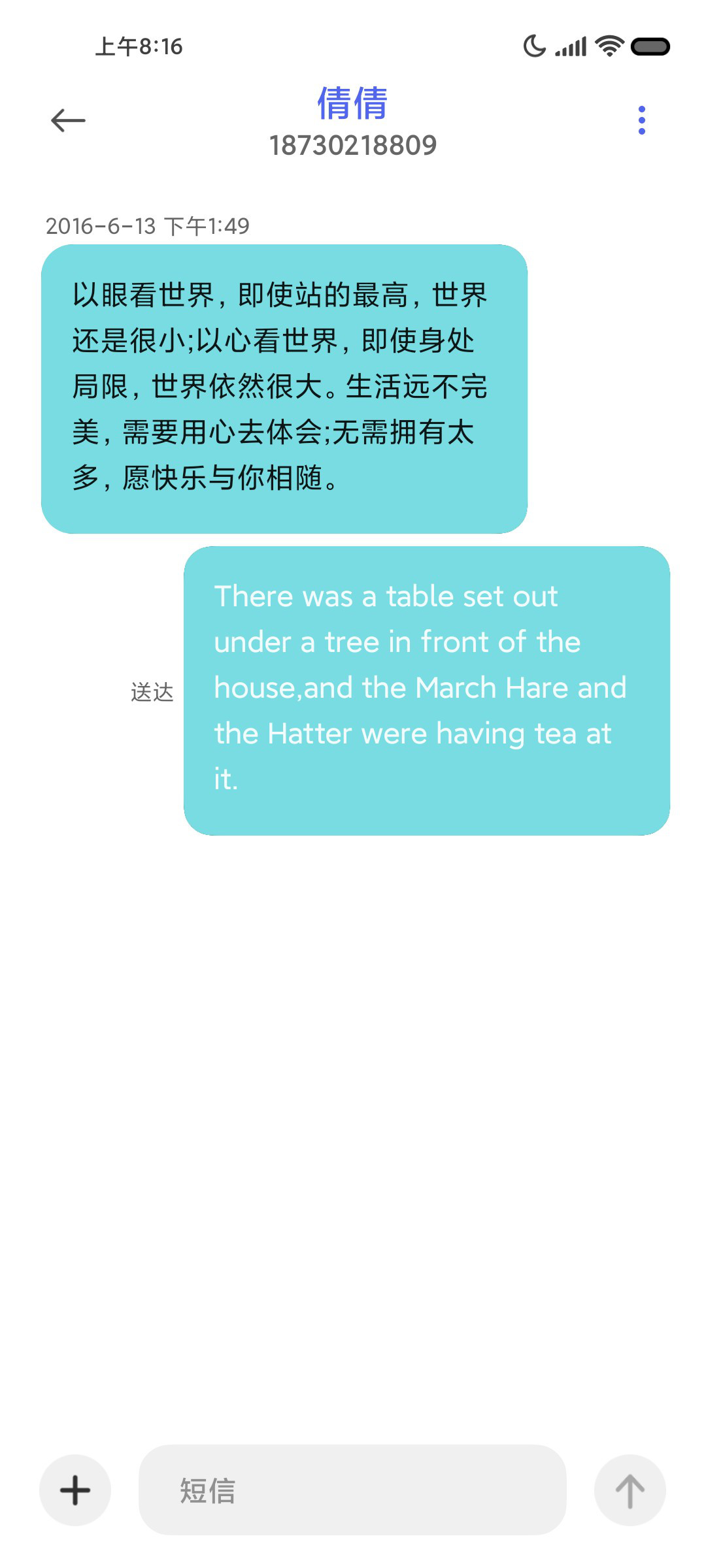
Task: Open the three-dot overflow menu
Action: [x=641, y=120]
